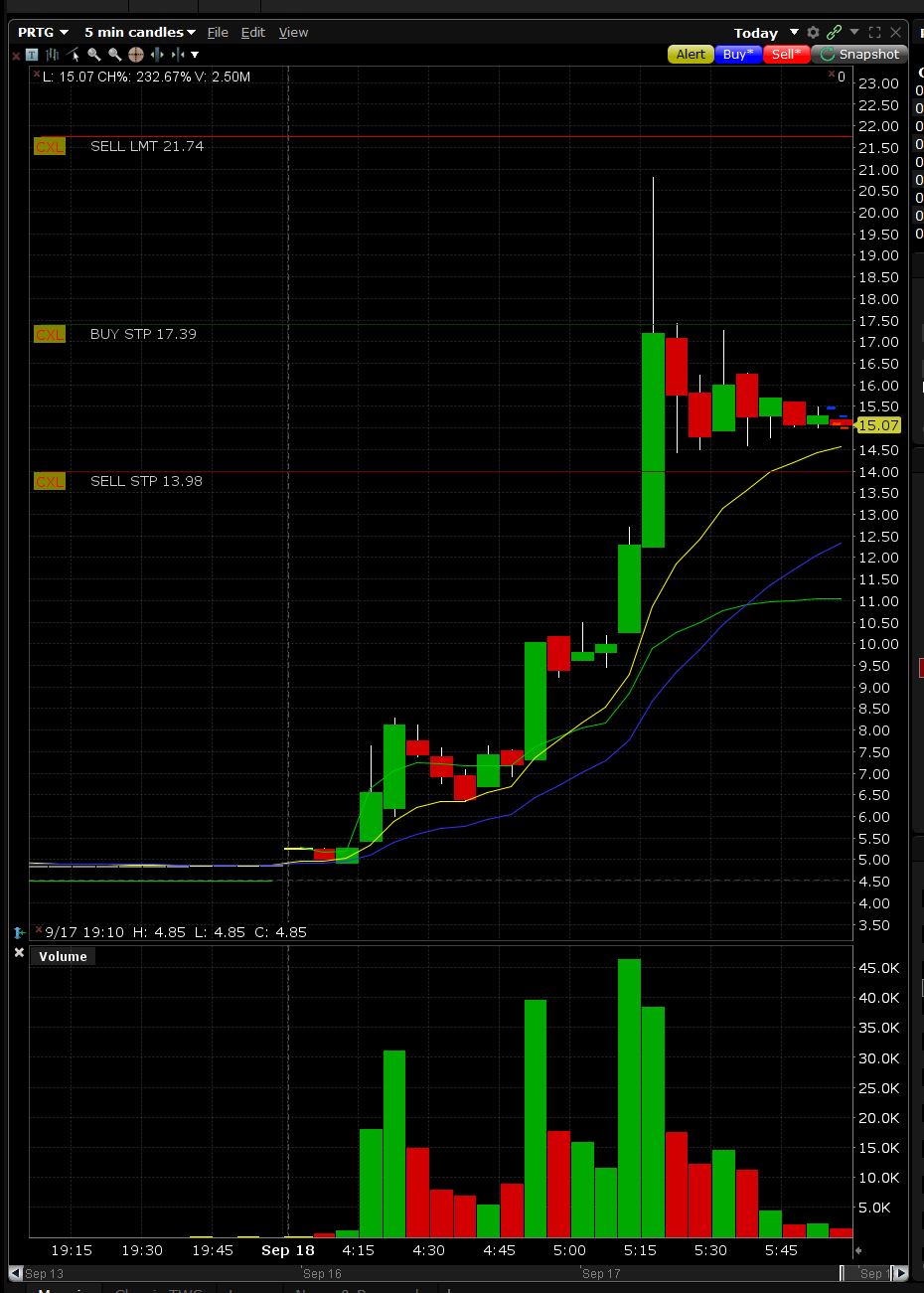Maximize the chart window
This screenshot has width=924, height=1293.
[875, 33]
